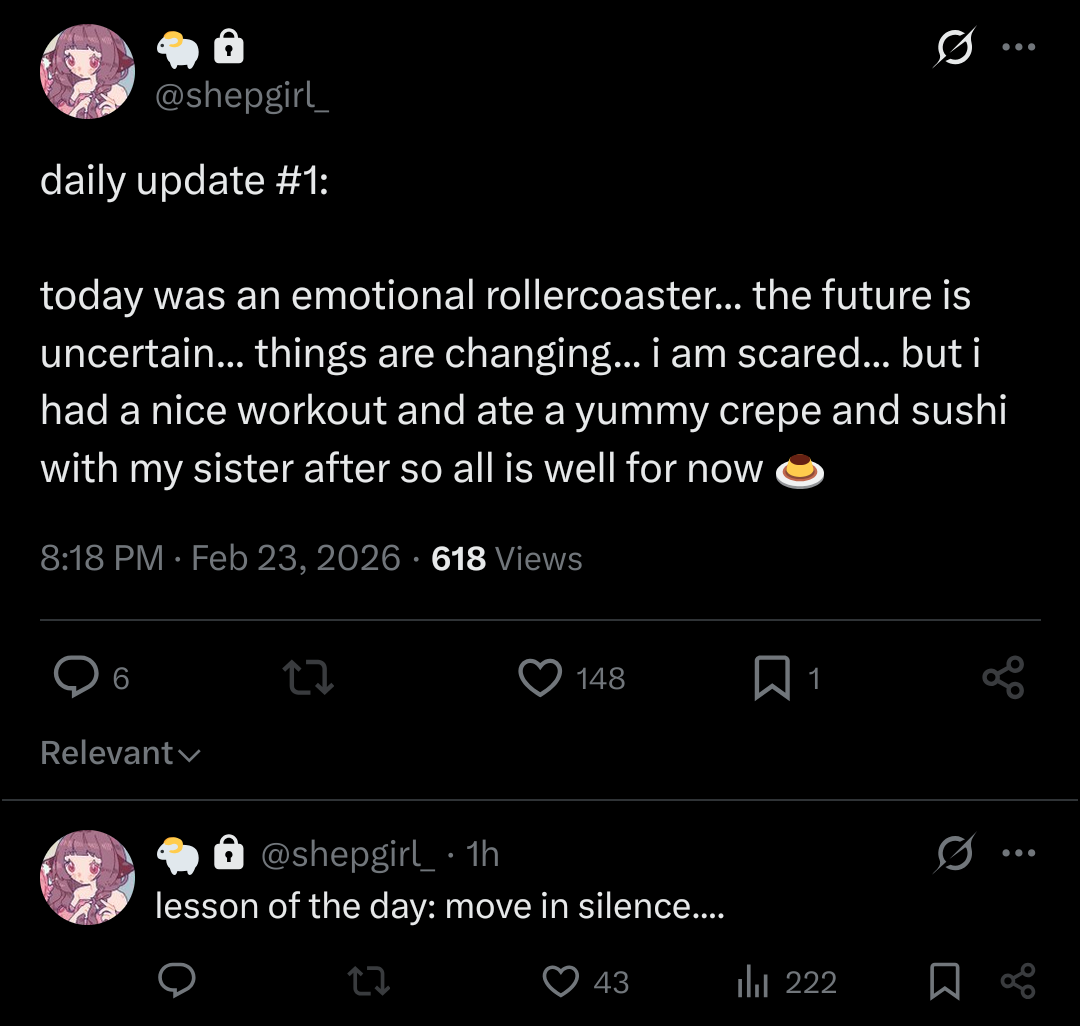
Task: Tap the Grok icon on the "move in silence" reply
Action: coord(955,854)
